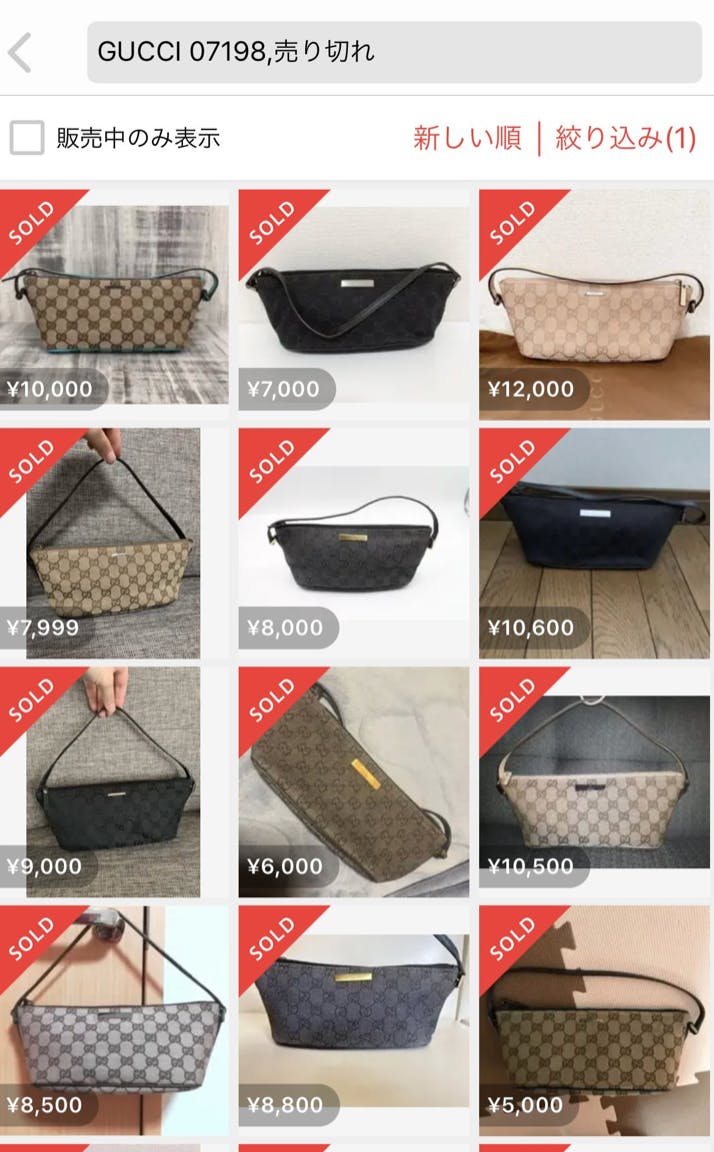
Task: Change sort order via 新しい順
Action: pyautogui.click(x=467, y=138)
